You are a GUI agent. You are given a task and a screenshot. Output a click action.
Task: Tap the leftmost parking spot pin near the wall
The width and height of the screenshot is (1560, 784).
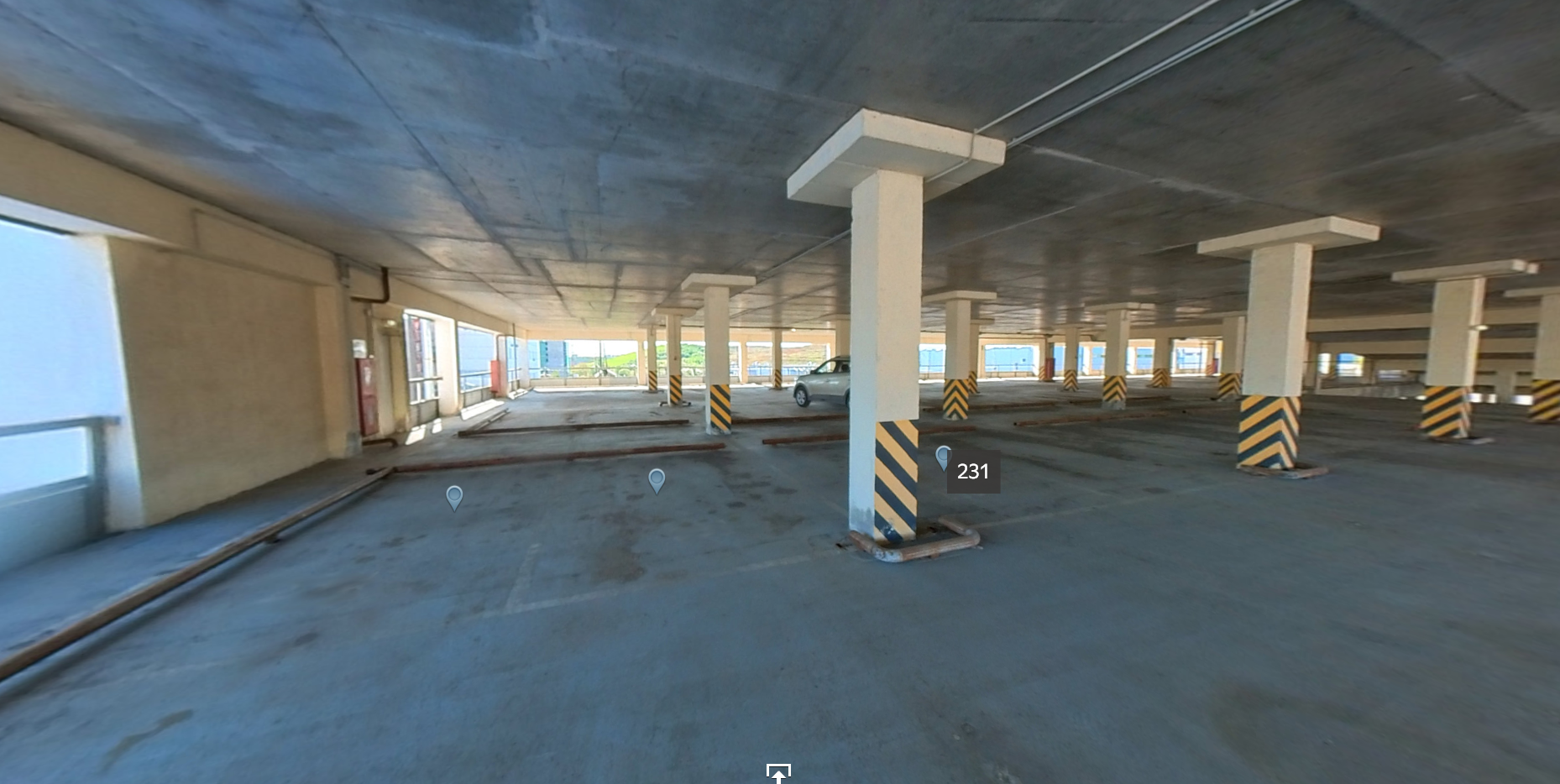point(454,497)
